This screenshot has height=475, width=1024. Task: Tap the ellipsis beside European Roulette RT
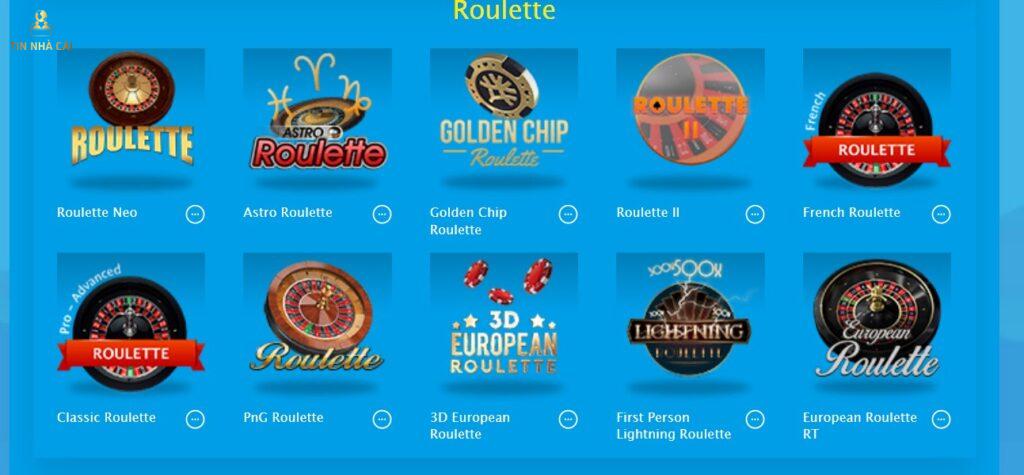941,419
